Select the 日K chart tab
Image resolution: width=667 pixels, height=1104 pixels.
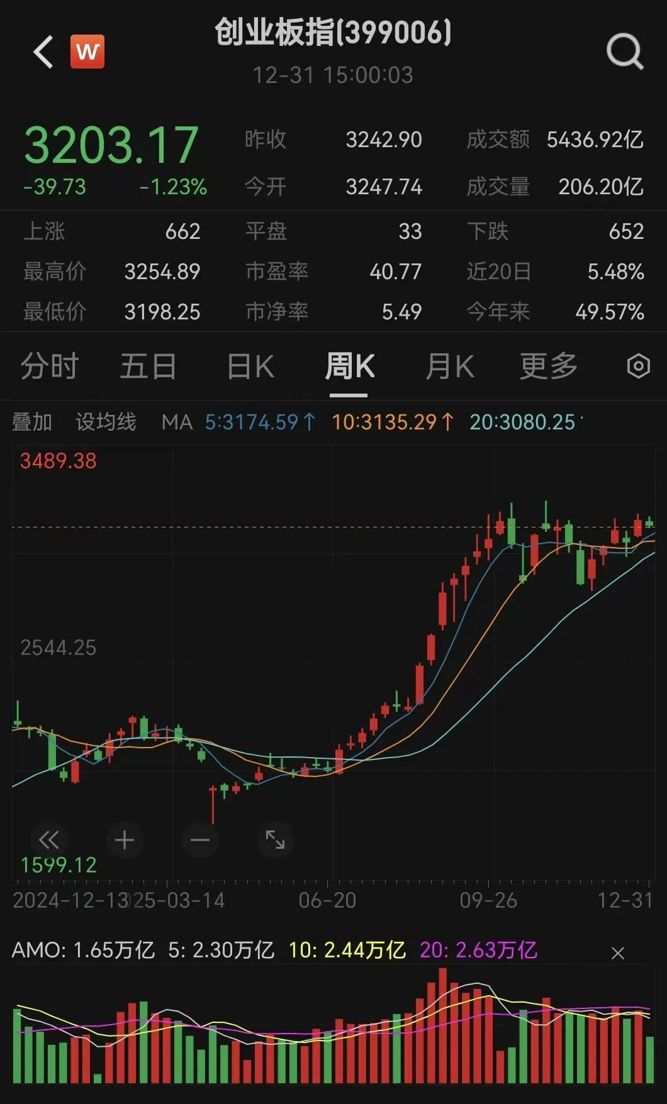pos(250,367)
